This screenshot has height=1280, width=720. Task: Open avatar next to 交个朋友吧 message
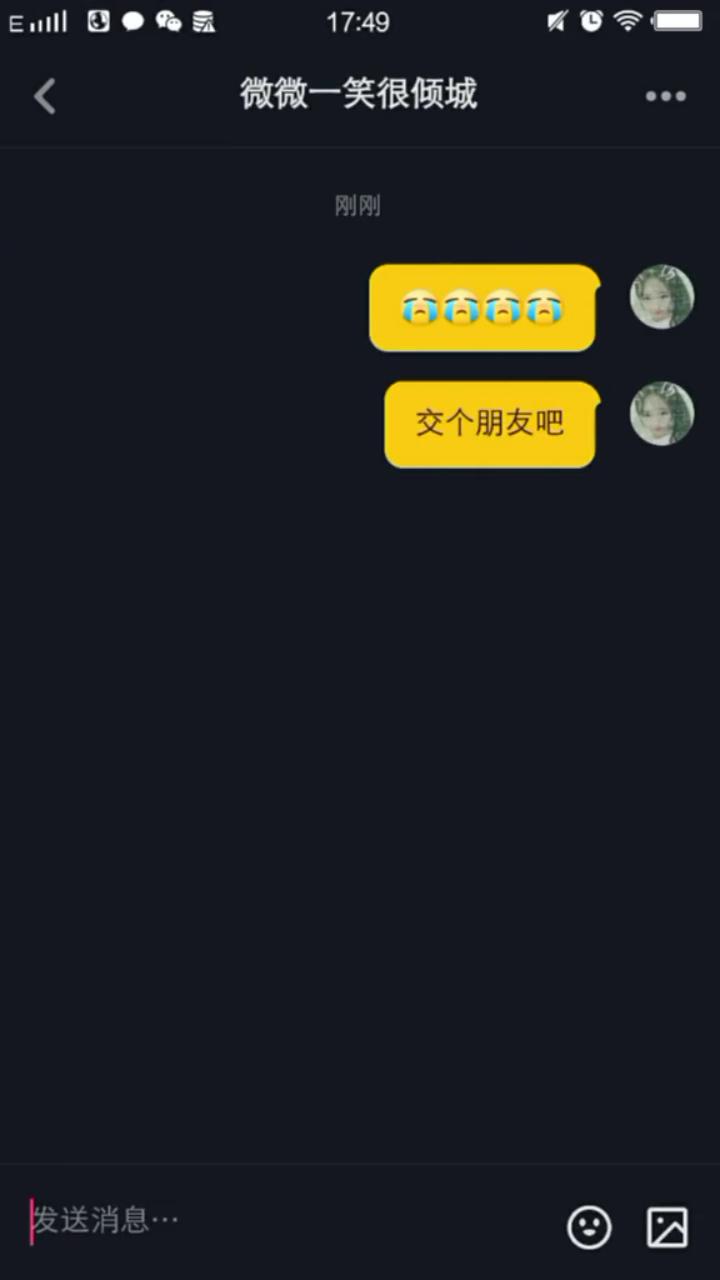point(662,413)
